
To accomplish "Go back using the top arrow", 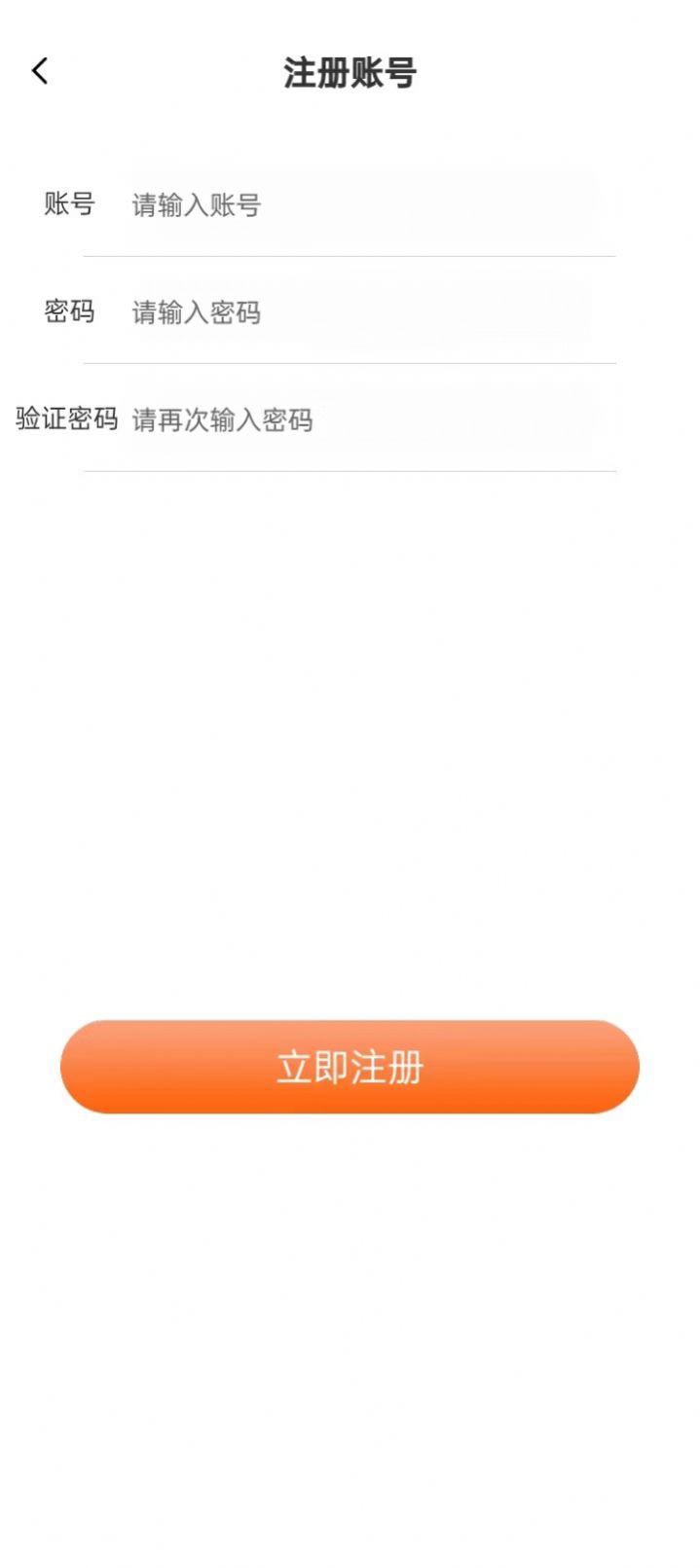I will [x=40, y=71].
